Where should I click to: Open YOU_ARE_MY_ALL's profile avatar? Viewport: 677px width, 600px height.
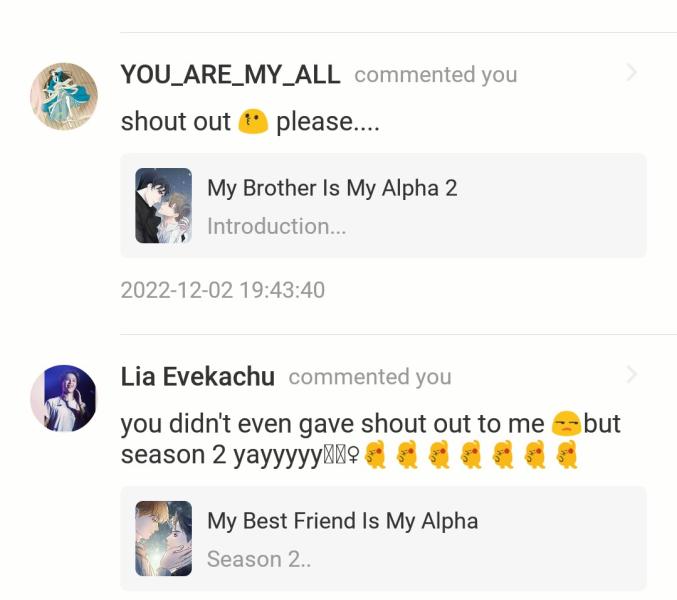point(64,97)
